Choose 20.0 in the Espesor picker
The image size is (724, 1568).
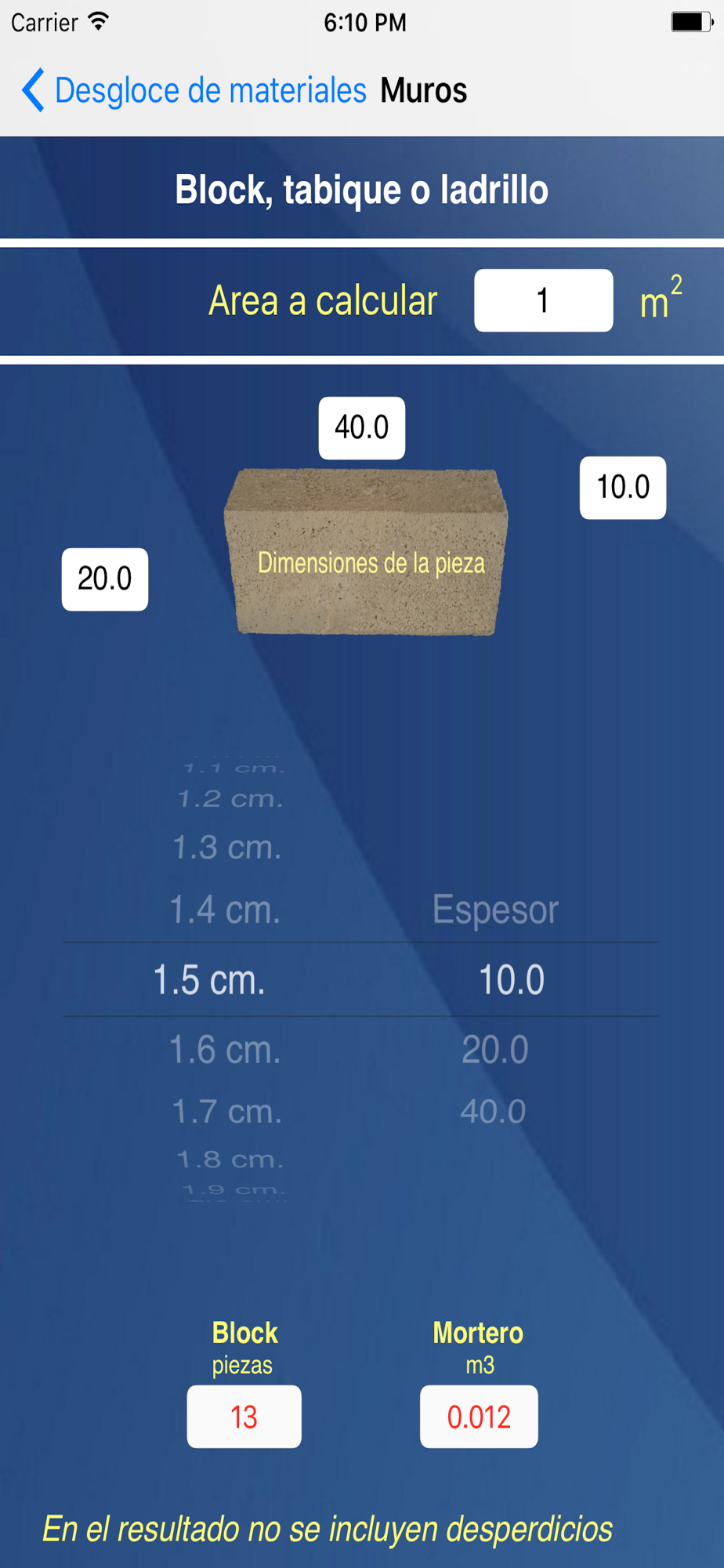click(494, 1050)
